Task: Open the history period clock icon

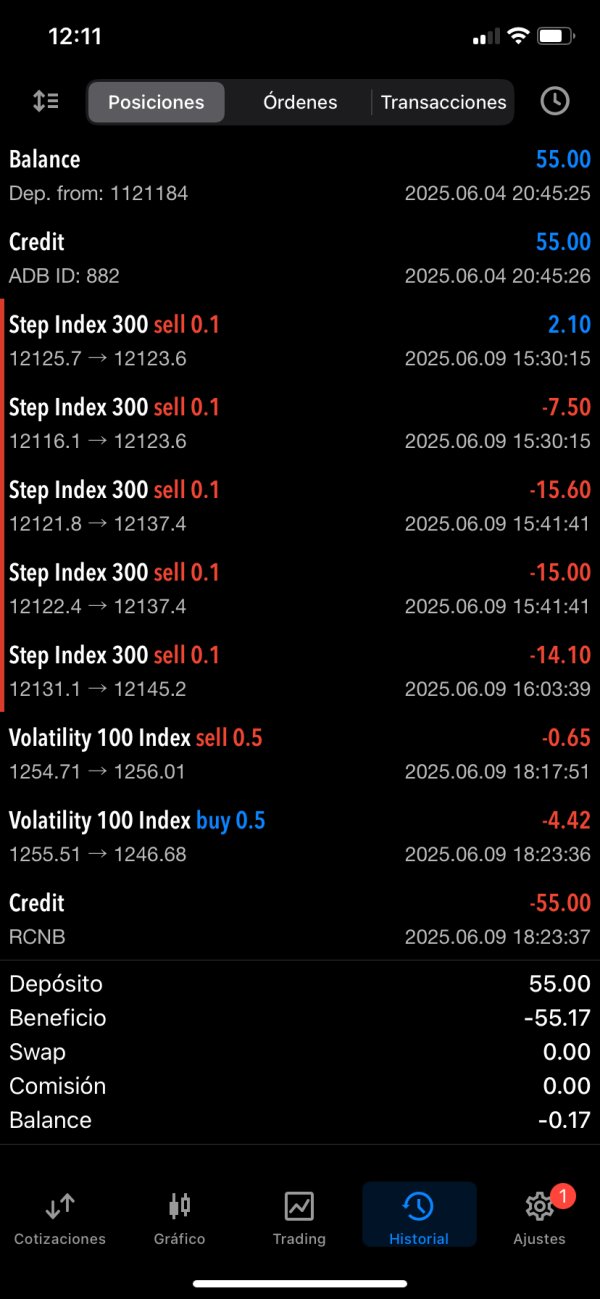Action: tap(554, 101)
